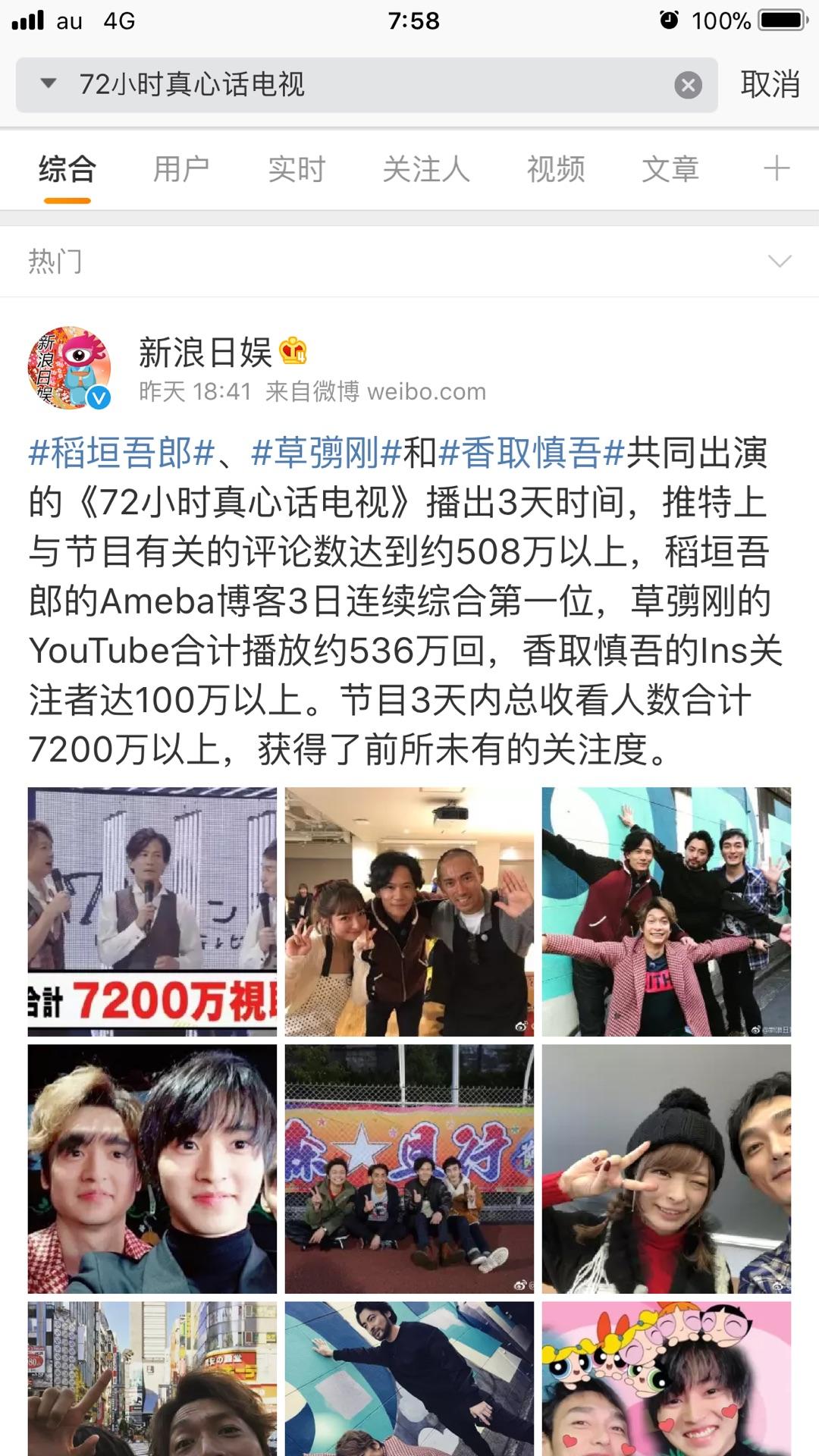Select the 综合 tab
Screen dimensions: 819x1456
(x=67, y=168)
